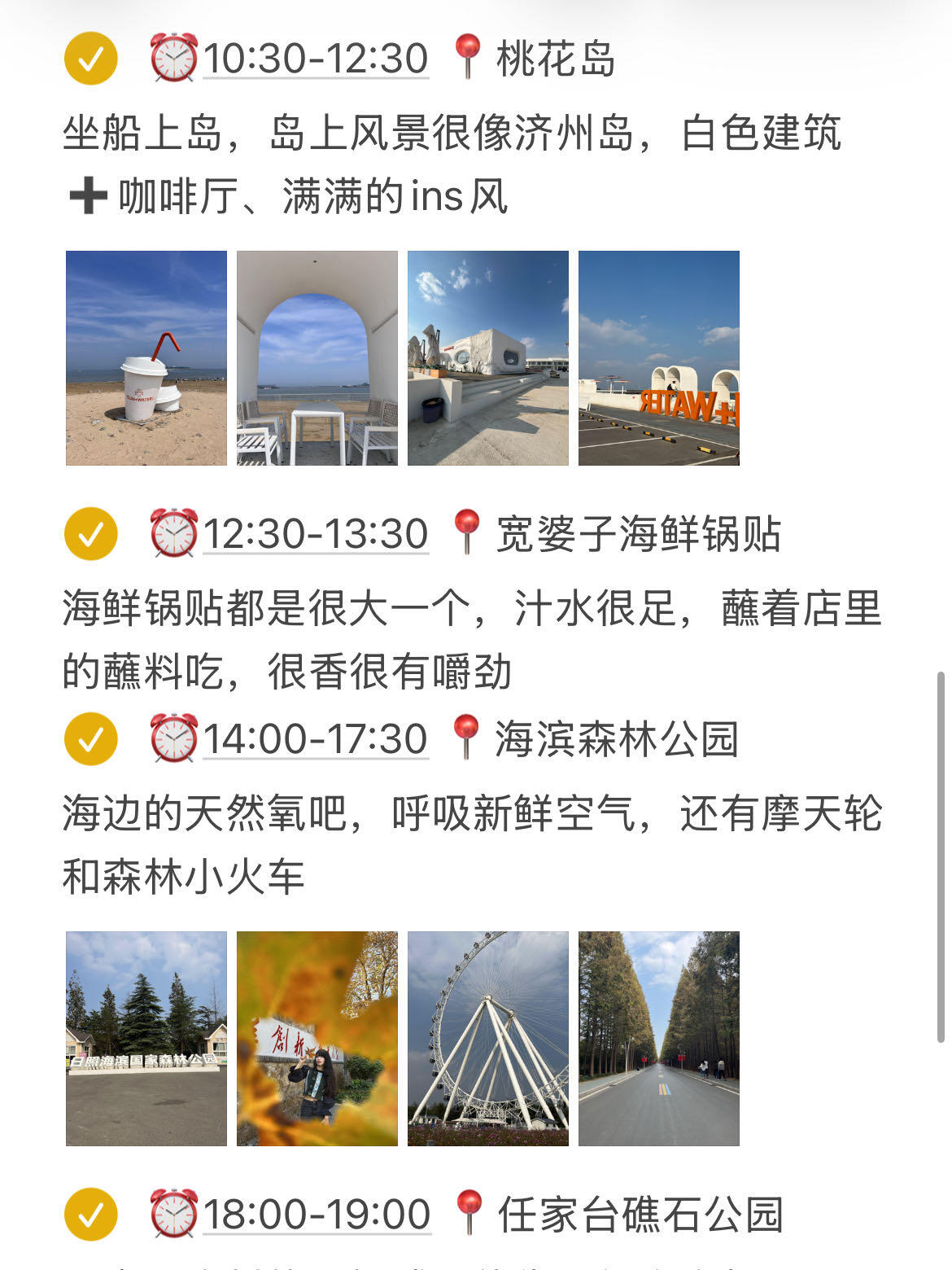Open the Ferris wheel photo
This screenshot has width=952, height=1270.
488,1039
